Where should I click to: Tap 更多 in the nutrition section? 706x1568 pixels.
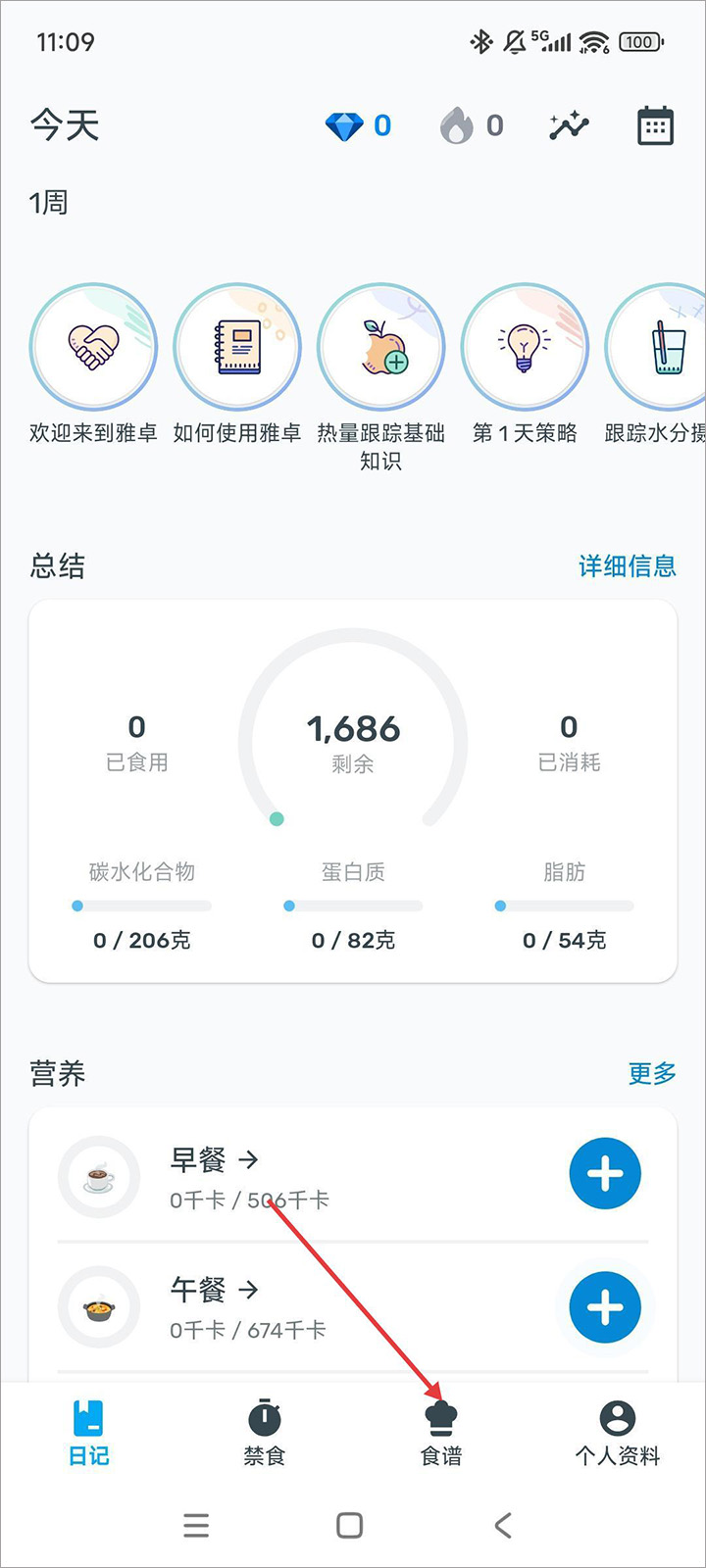(652, 1073)
